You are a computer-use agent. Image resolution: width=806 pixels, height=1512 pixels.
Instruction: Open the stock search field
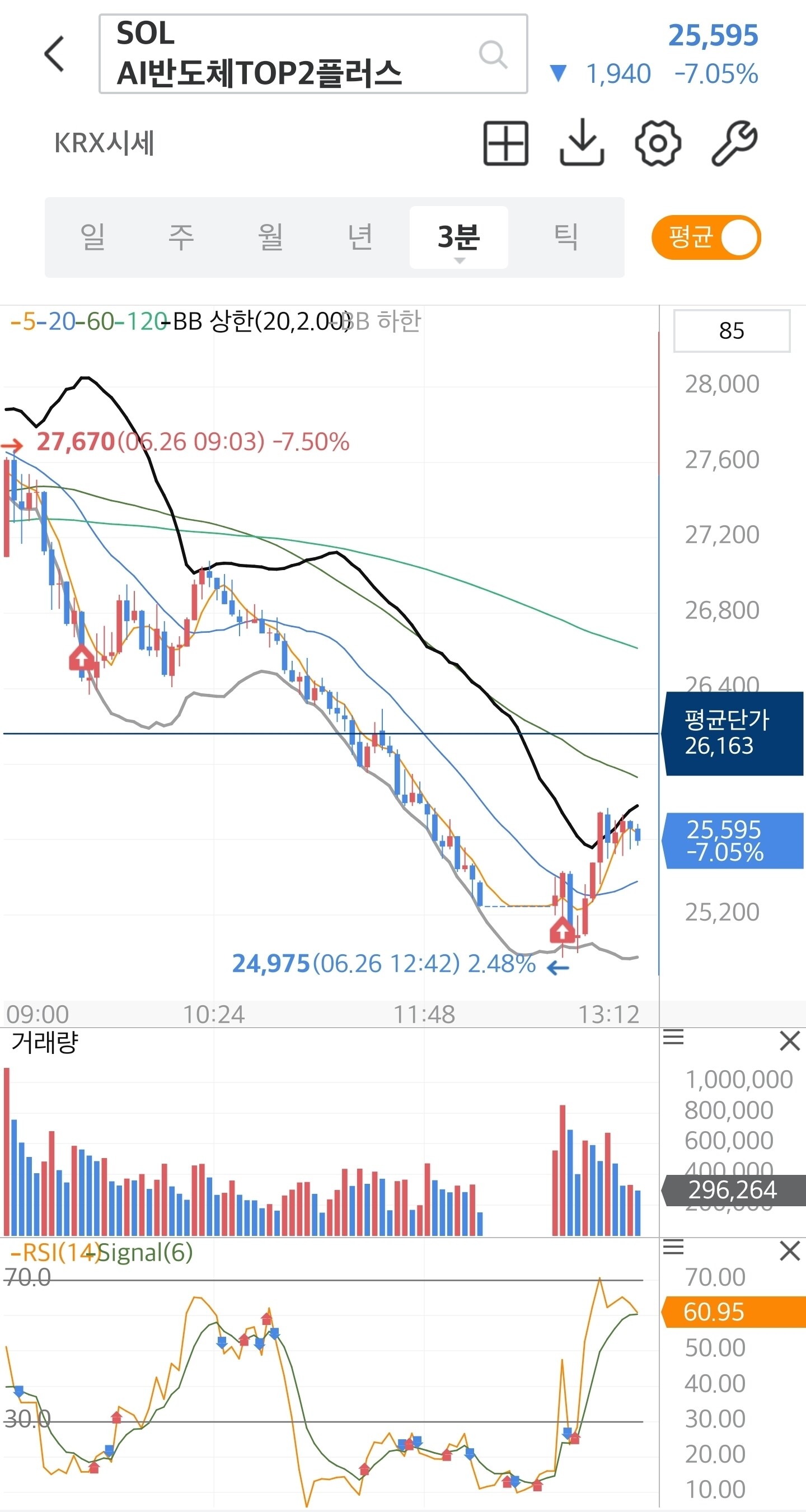tap(313, 54)
